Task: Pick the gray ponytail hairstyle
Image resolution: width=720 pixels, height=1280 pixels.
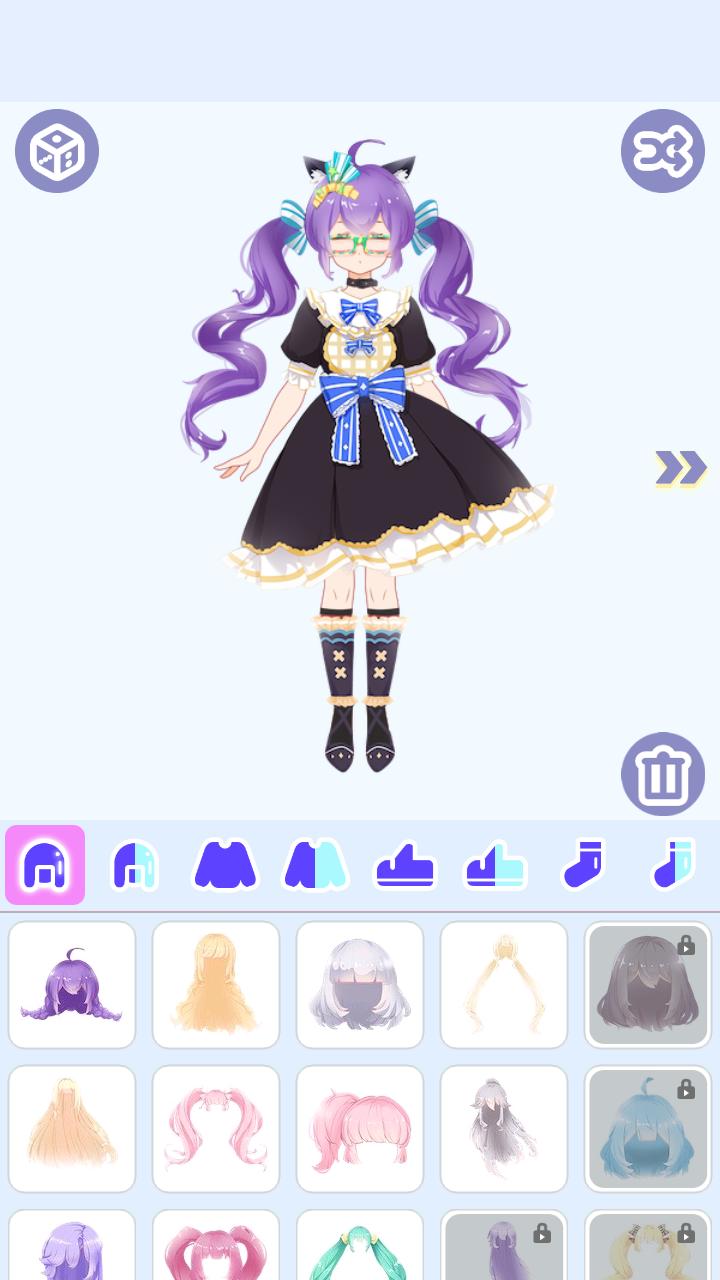Action: (x=504, y=1129)
